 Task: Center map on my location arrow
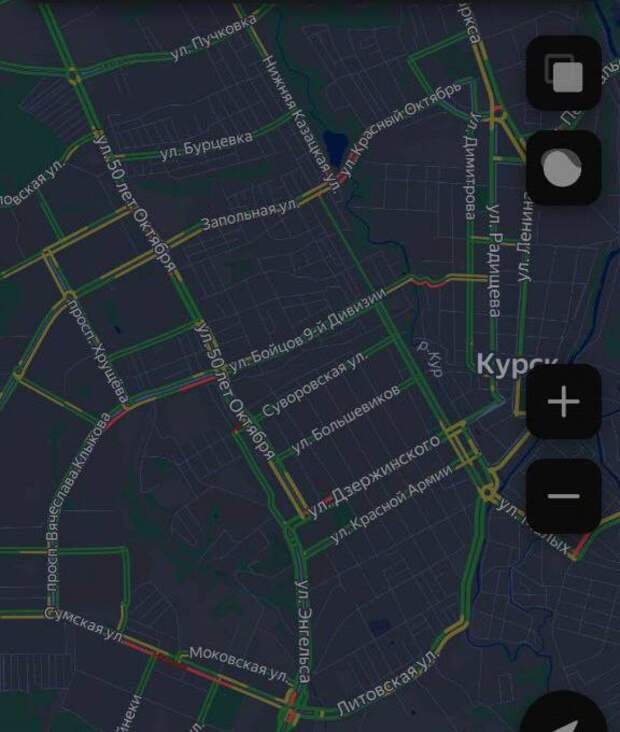click(x=566, y=718)
